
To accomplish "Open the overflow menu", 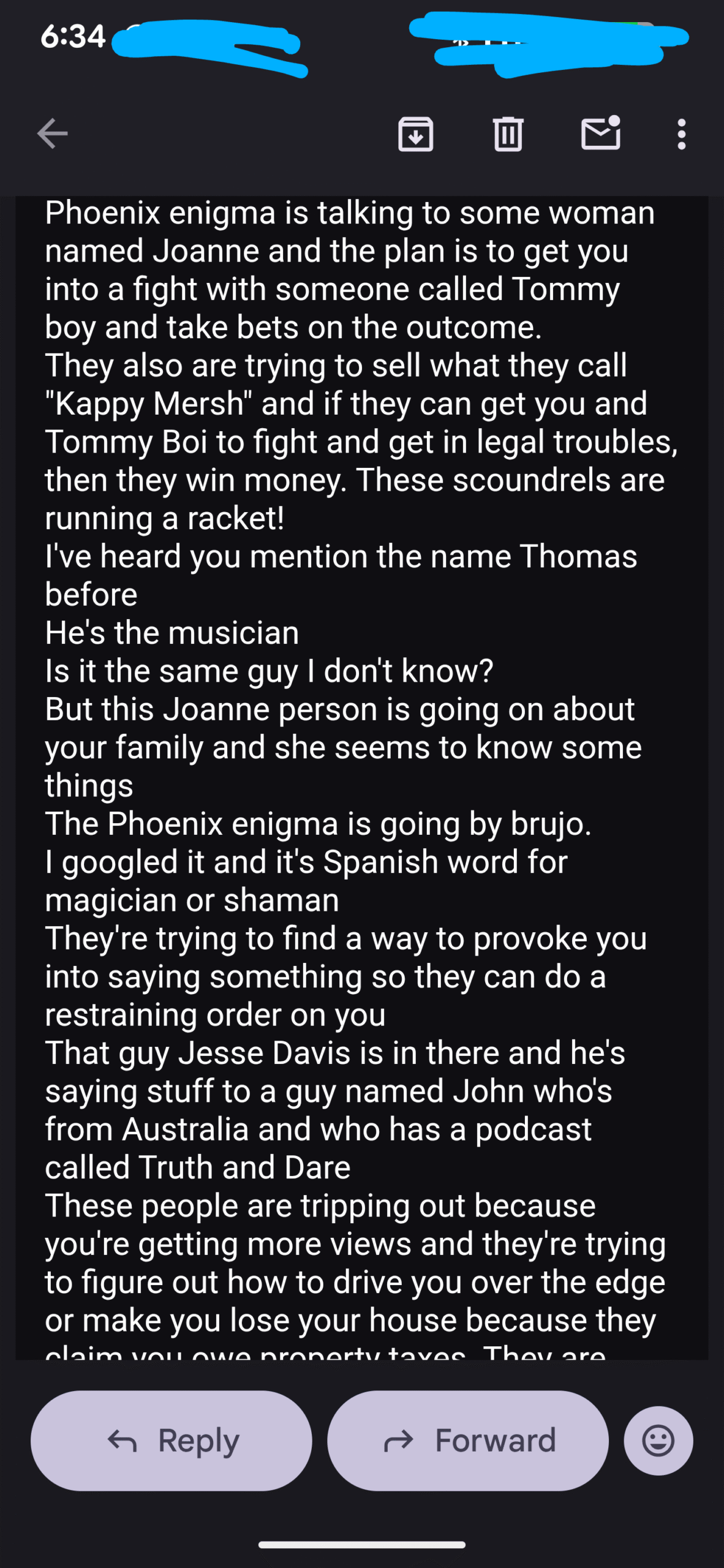I will [681, 134].
